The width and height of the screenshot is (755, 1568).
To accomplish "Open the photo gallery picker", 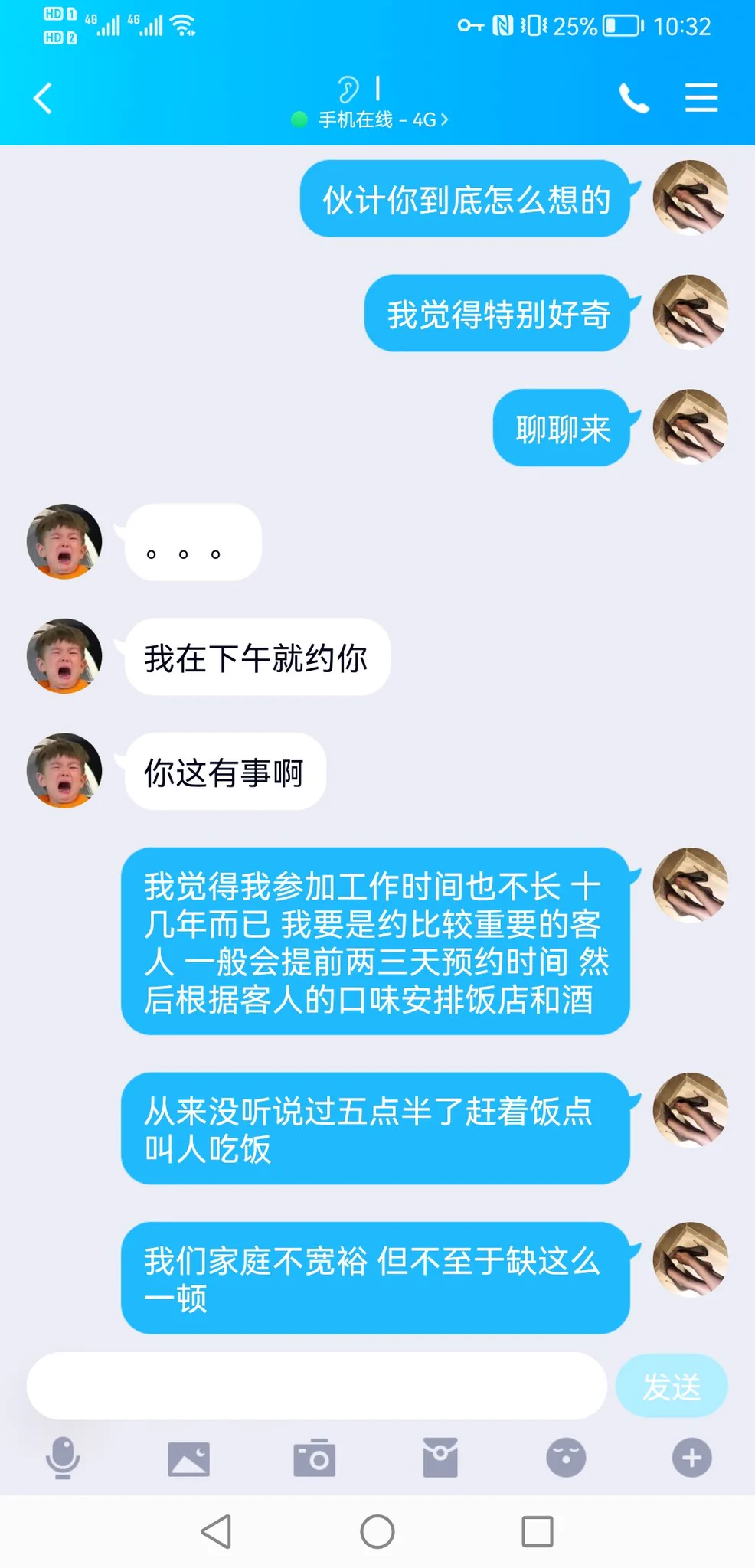I will 188,1458.
